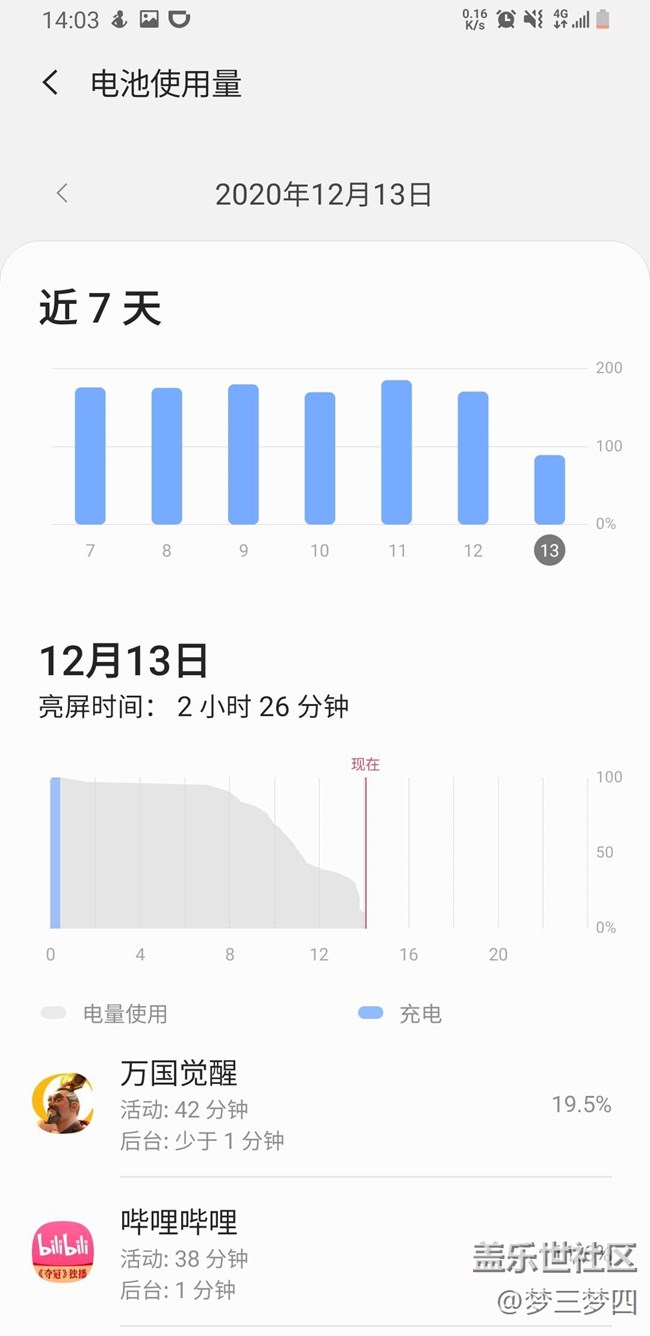Select the day 13 usage bar
Image resolution: width=650 pixels, height=1336 pixels.
549,490
